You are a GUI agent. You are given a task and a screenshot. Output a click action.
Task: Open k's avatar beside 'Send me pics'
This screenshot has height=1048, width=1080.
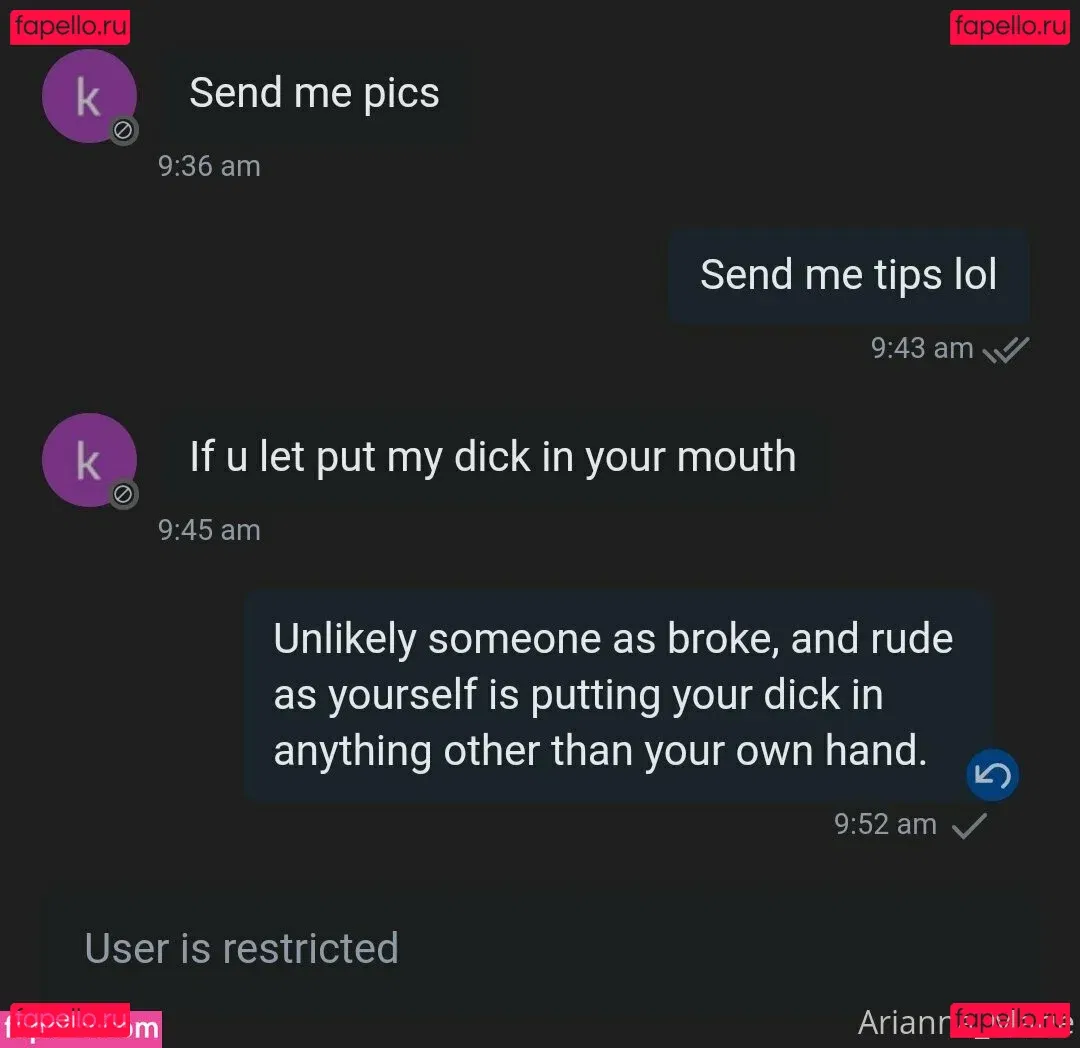(x=89, y=97)
